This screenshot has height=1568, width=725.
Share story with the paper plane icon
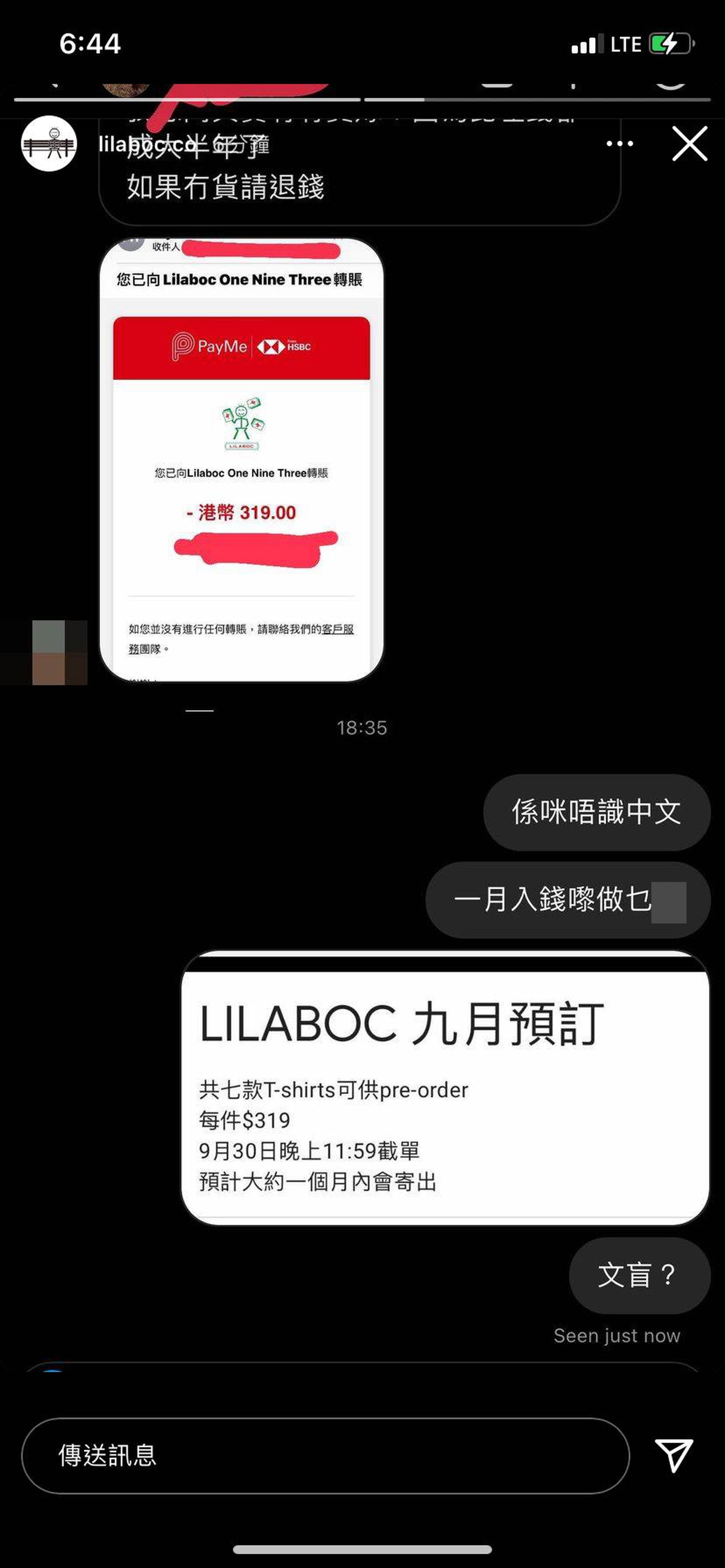(673, 1456)
